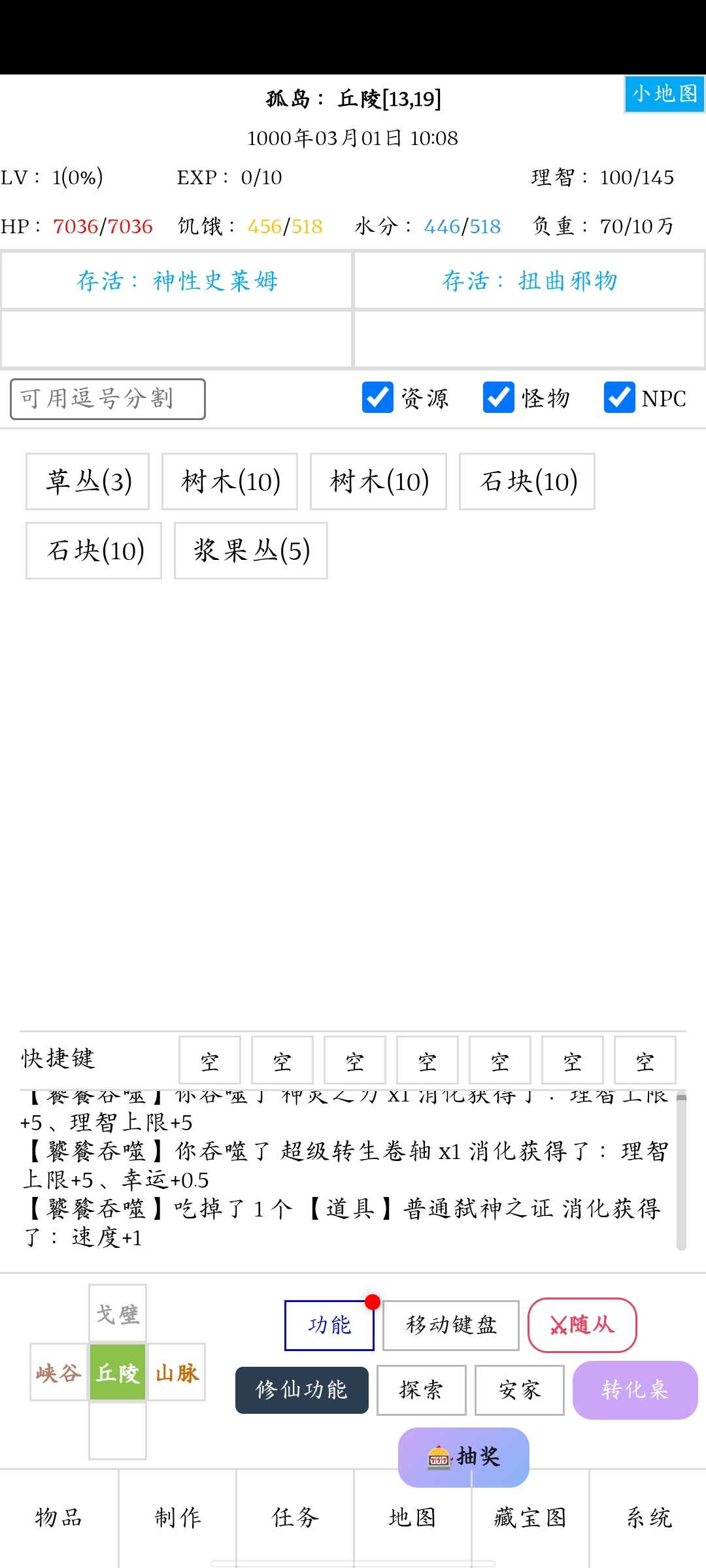Tap 探索 to explore

(422, 1390)
